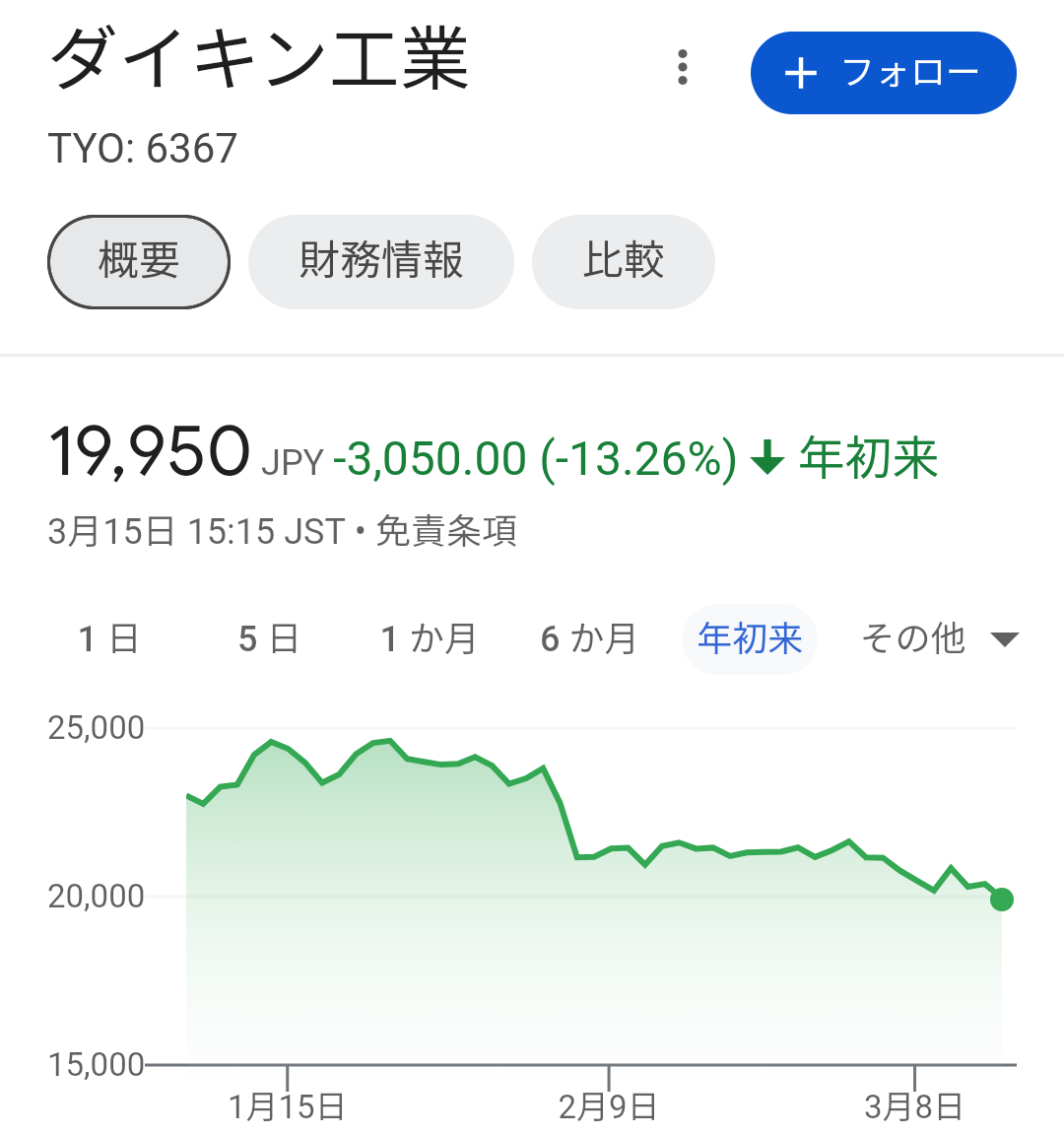Switch to the 財務情報 chip
Viewport: 1064px width, 1135px height.
coord(380,261)
